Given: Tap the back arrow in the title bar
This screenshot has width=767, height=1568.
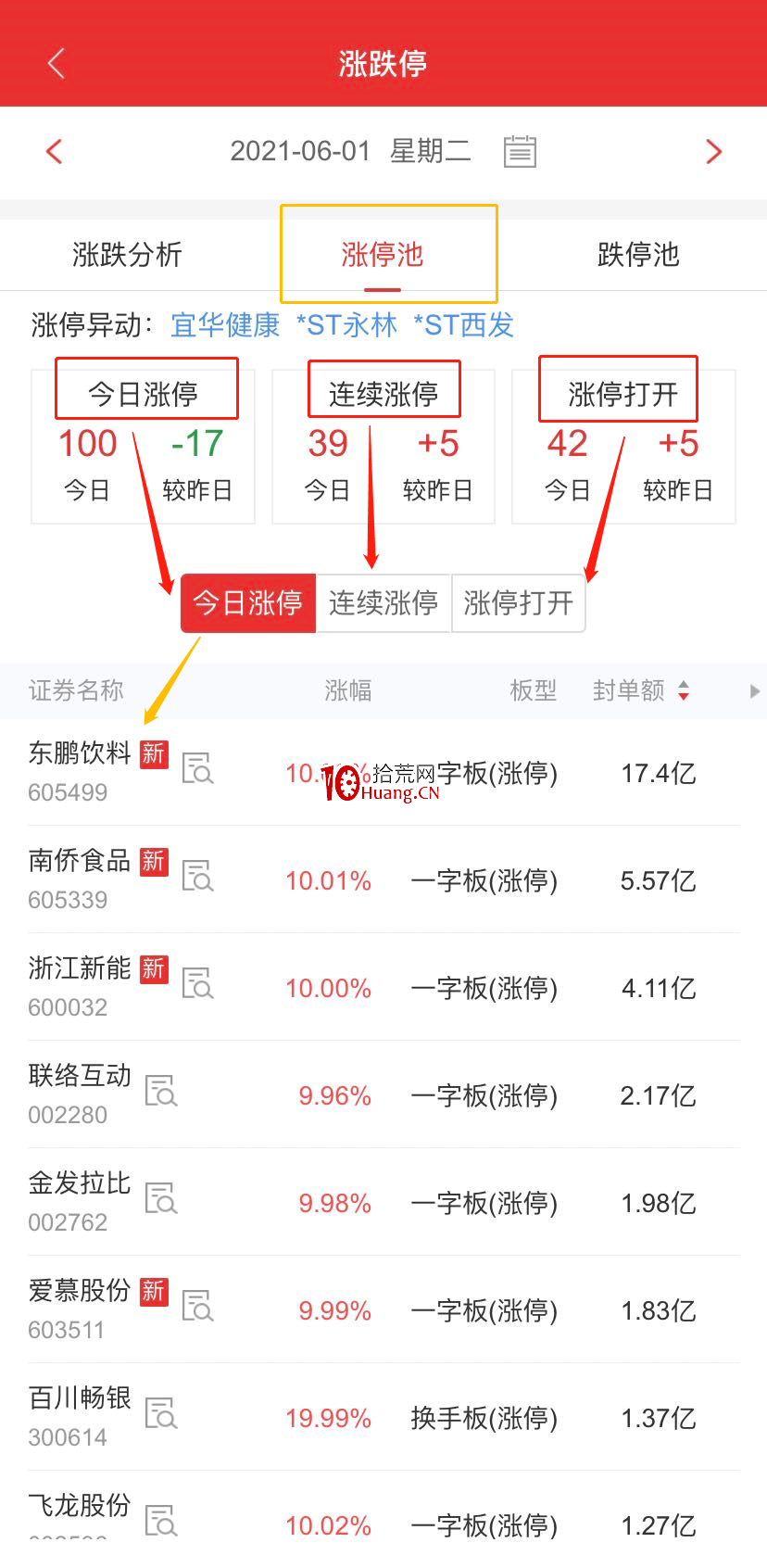Looking at the screenshot, I should pyautogui.click(x=56, y=62).
